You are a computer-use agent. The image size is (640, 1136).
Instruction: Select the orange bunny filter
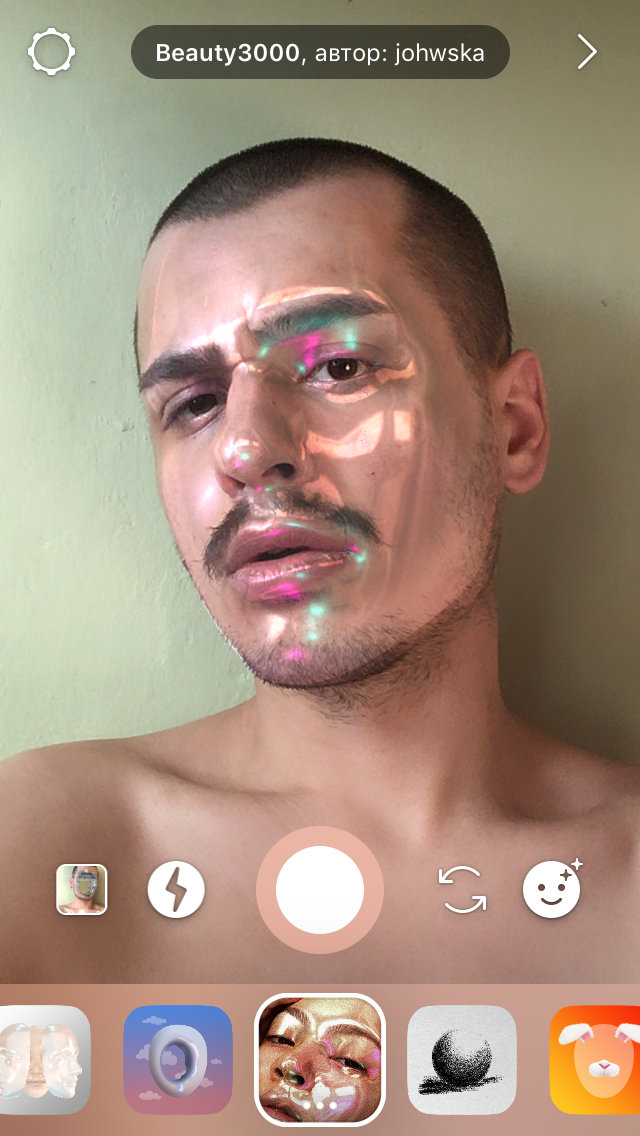(597, 1060)
